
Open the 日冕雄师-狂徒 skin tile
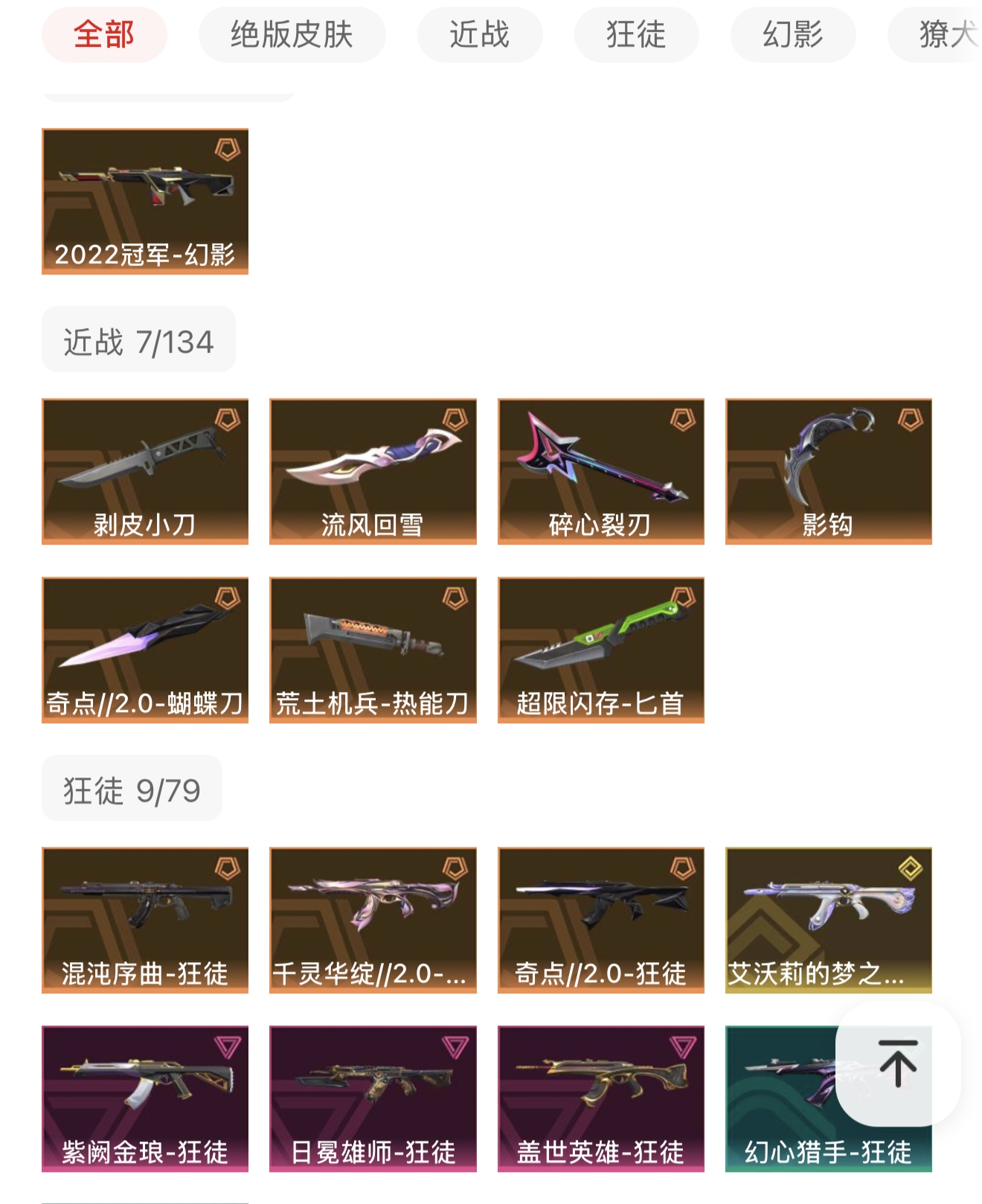click(x=373, y=1098)
